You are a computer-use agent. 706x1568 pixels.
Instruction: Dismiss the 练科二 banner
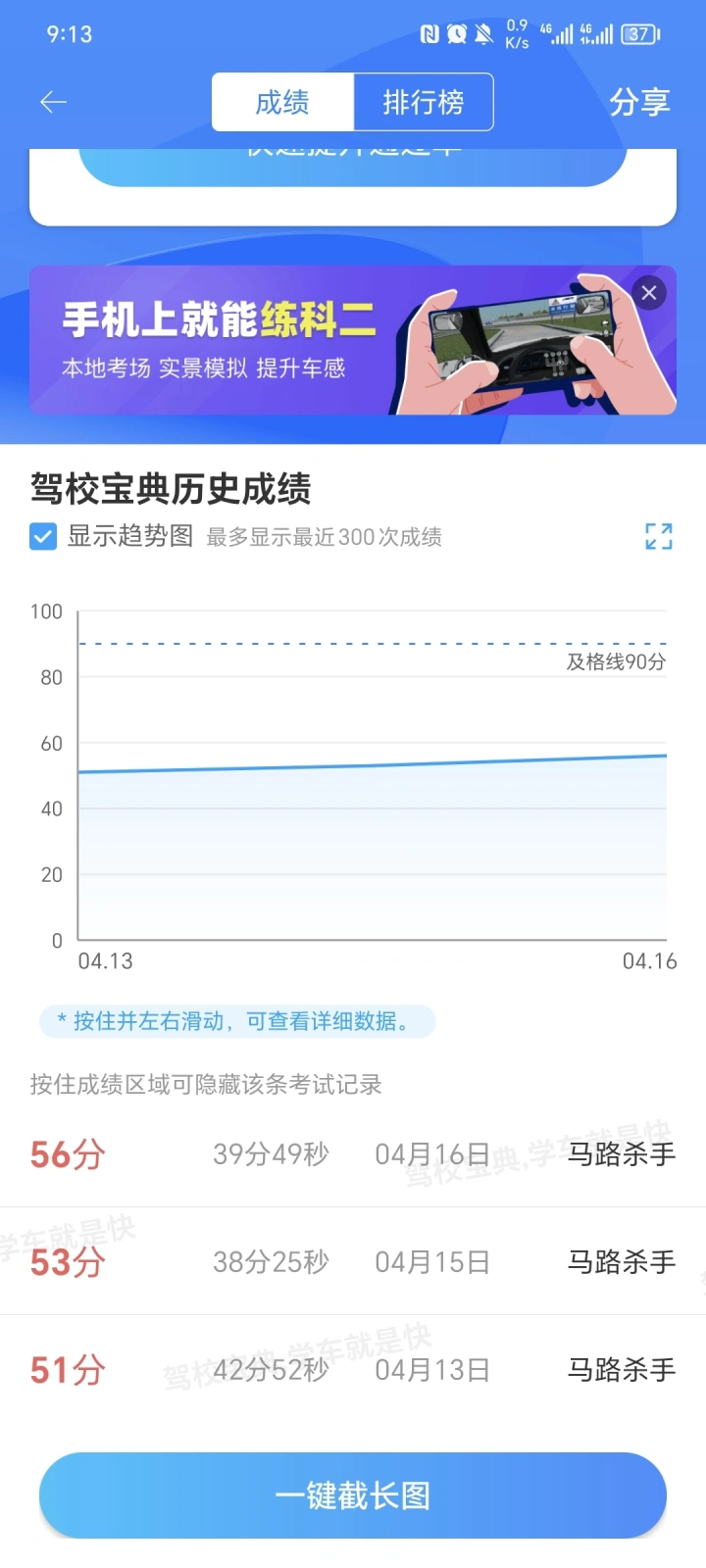coord(649,293)
